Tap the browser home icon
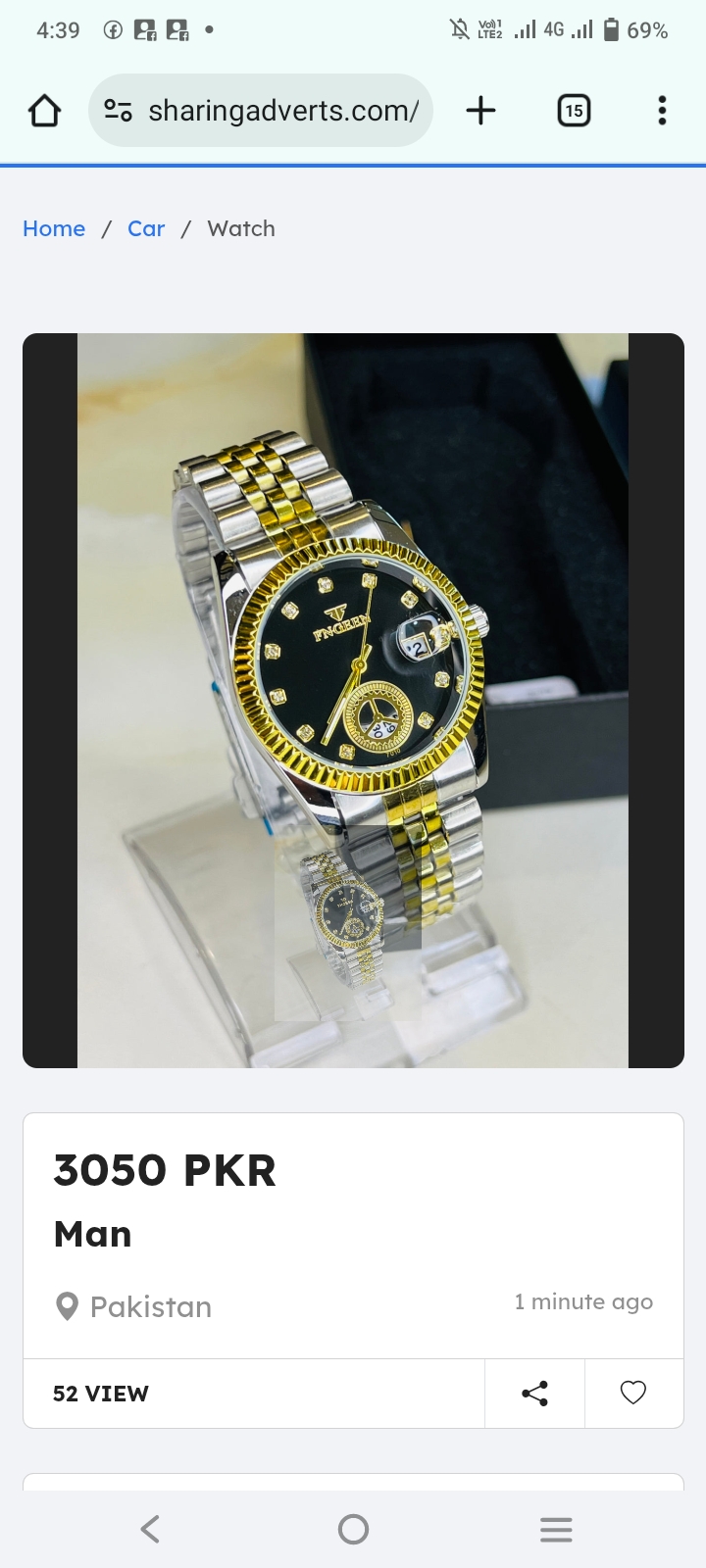706x1568 pixels. pos(44,111)
